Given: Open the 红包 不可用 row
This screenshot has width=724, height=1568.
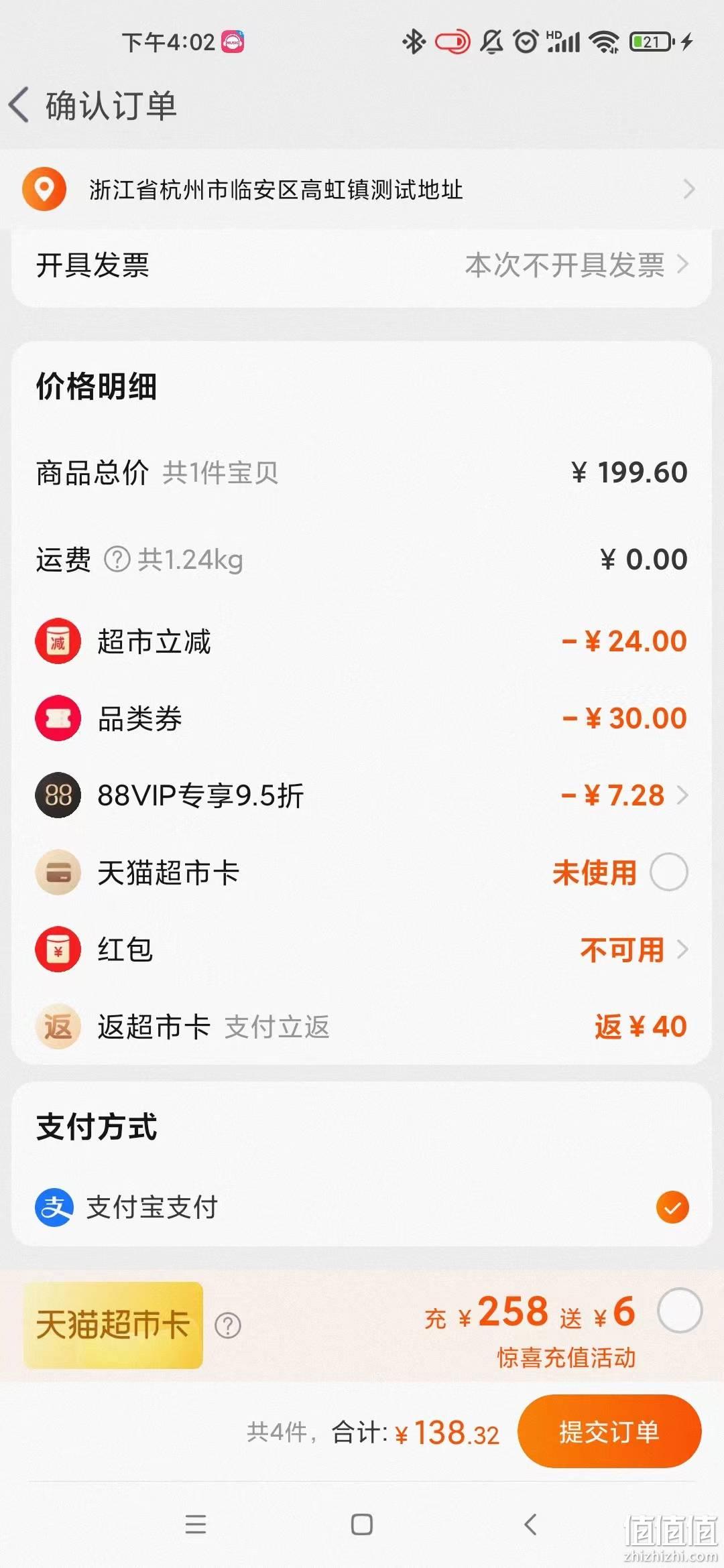Looking at the screenshot, I should coord(362,950).
